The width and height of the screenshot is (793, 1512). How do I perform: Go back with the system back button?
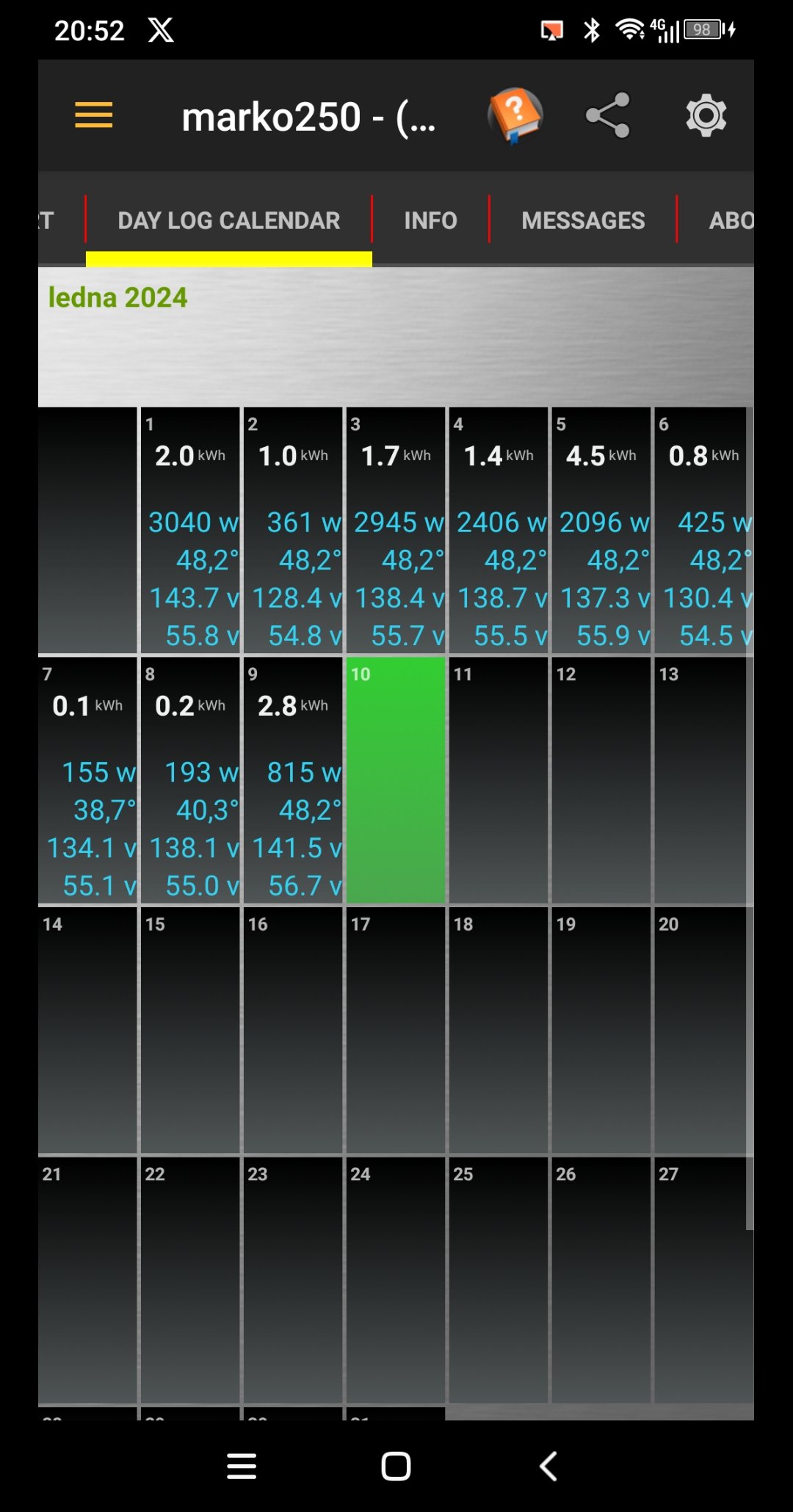[548, 1466]
